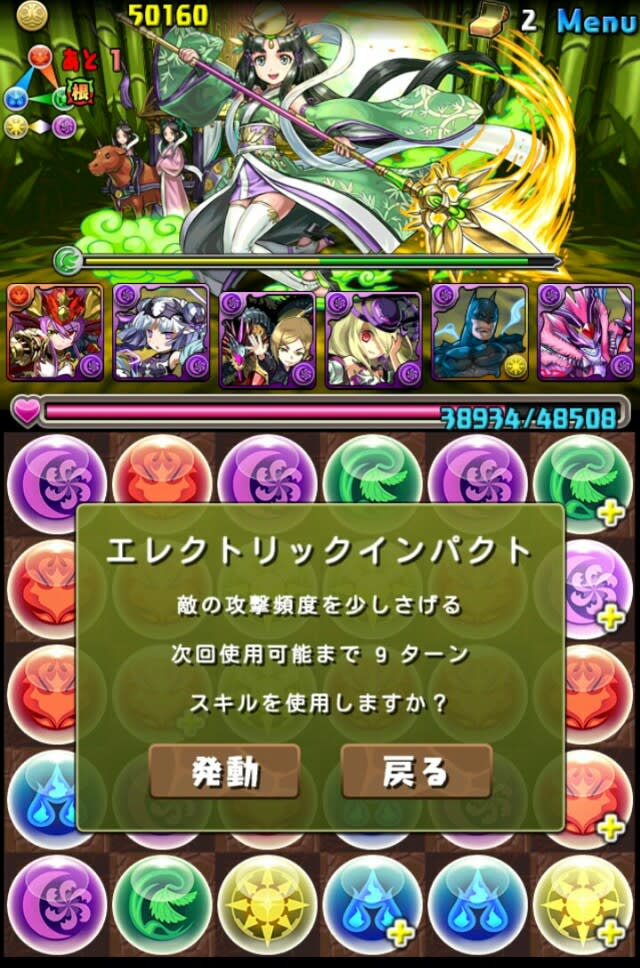Tap 戻る to cancel the skill
This screenshot has height=968, width=640.
(416, 771)
